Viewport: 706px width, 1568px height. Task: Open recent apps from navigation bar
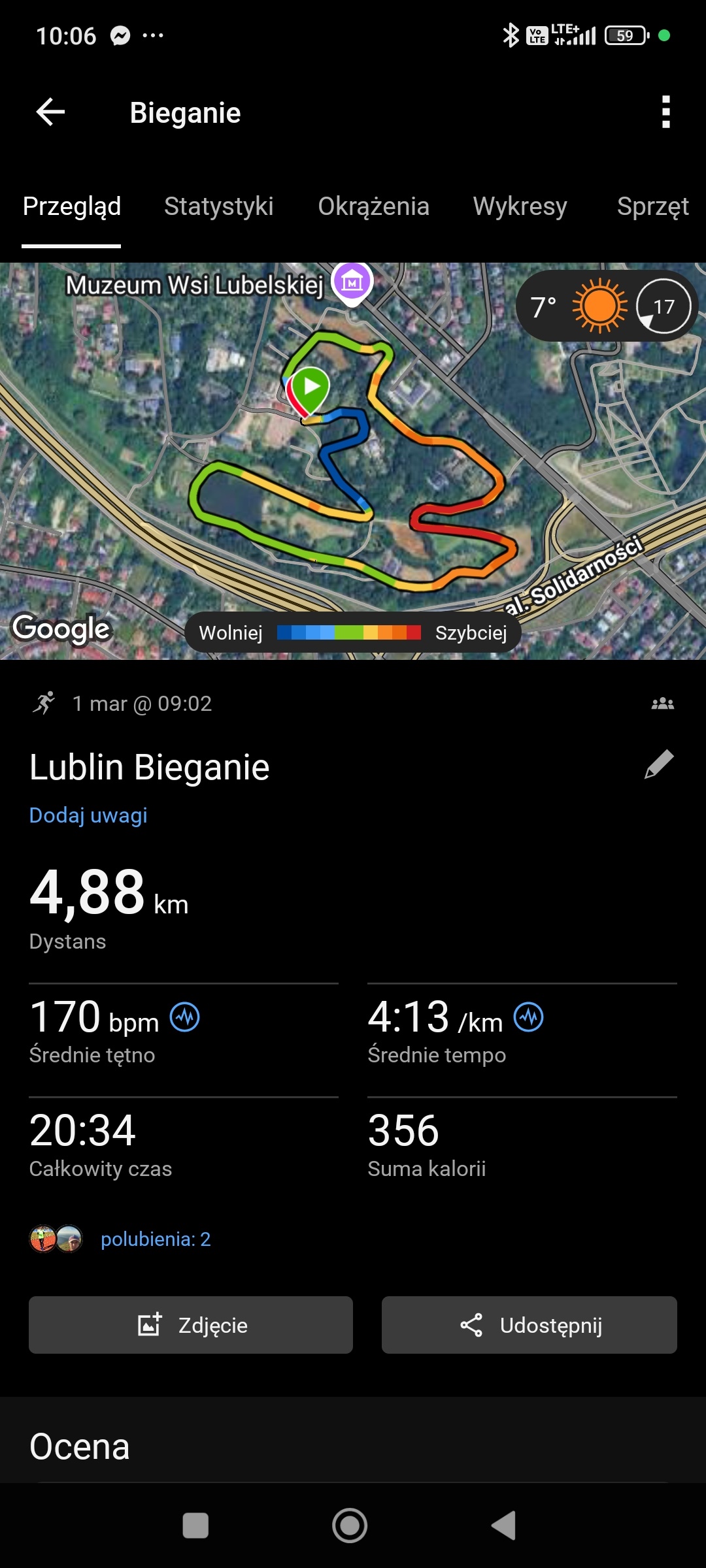pos(195,1526)
